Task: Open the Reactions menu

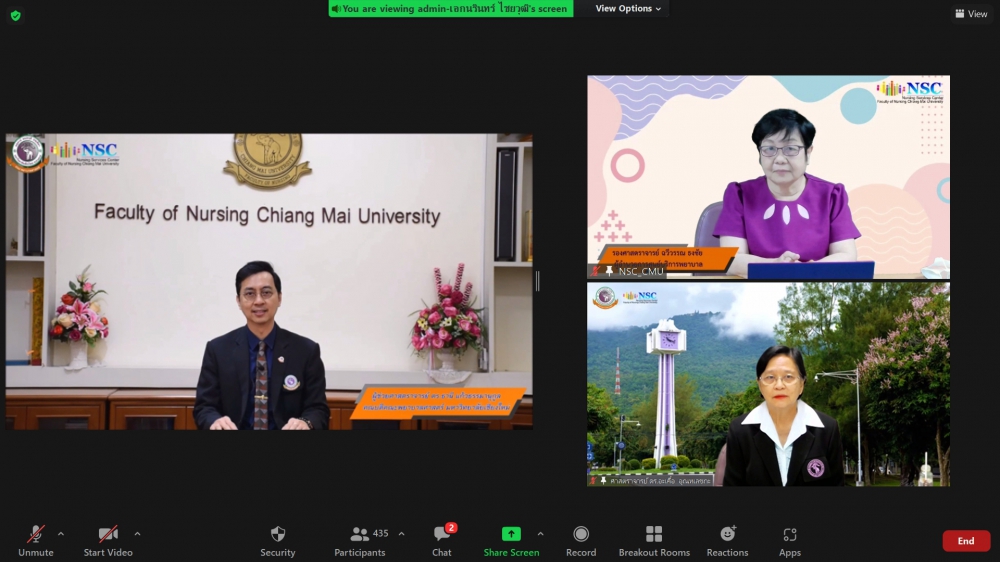Action: tap(727, 540)
